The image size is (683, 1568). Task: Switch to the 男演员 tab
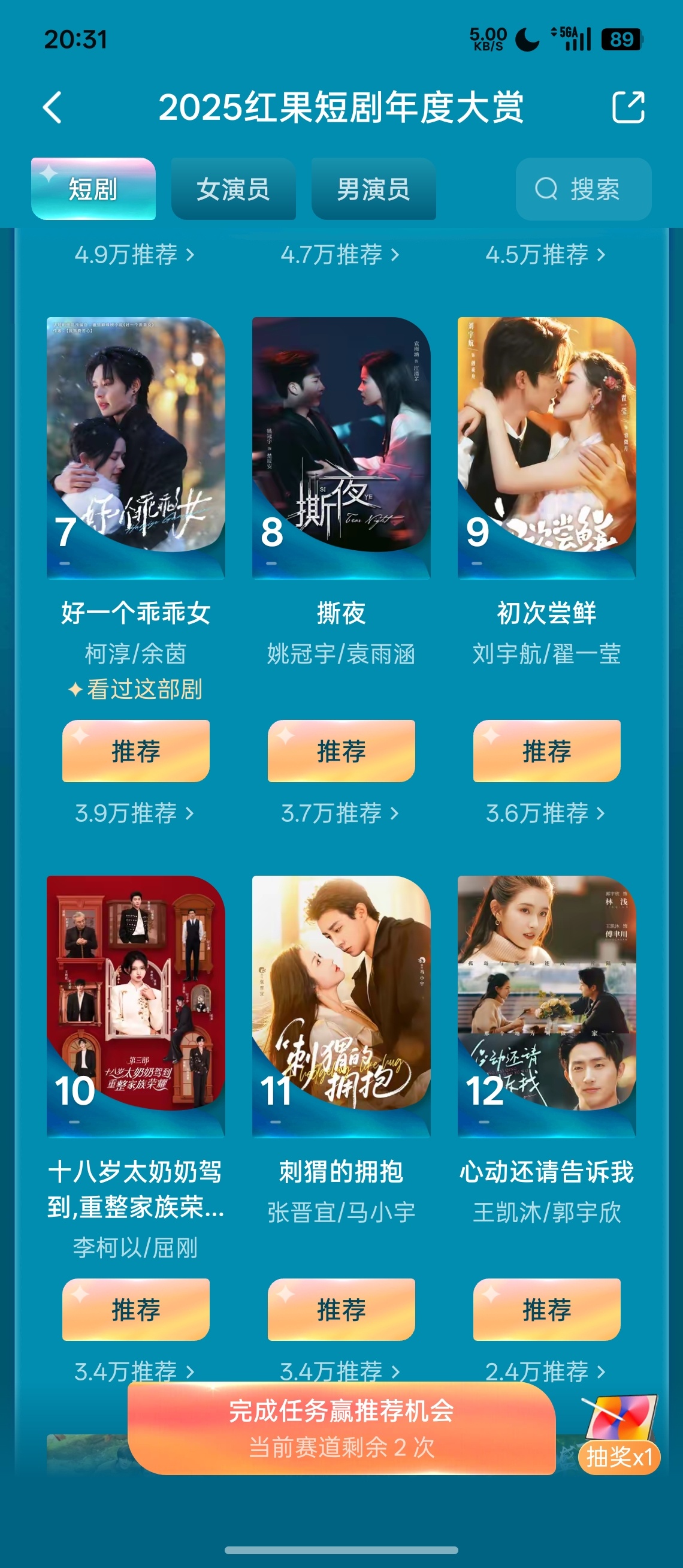coord(373,189)
